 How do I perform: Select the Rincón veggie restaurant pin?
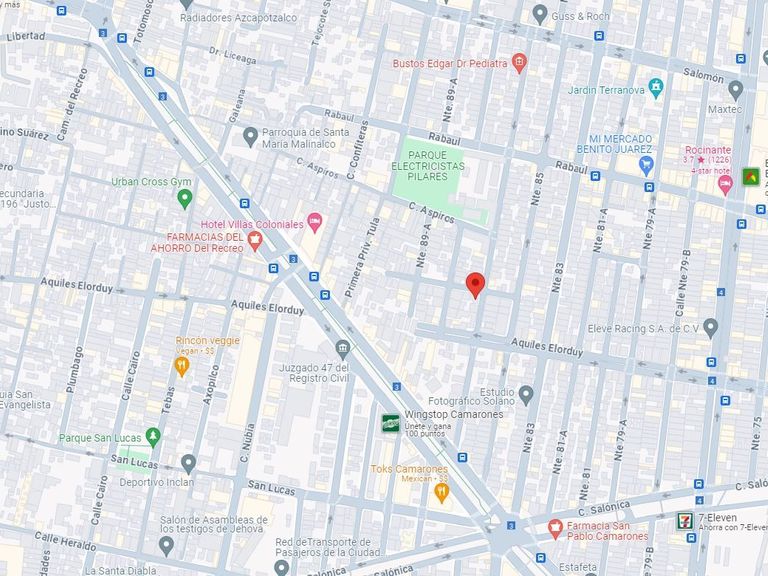[x=182, y=366]
